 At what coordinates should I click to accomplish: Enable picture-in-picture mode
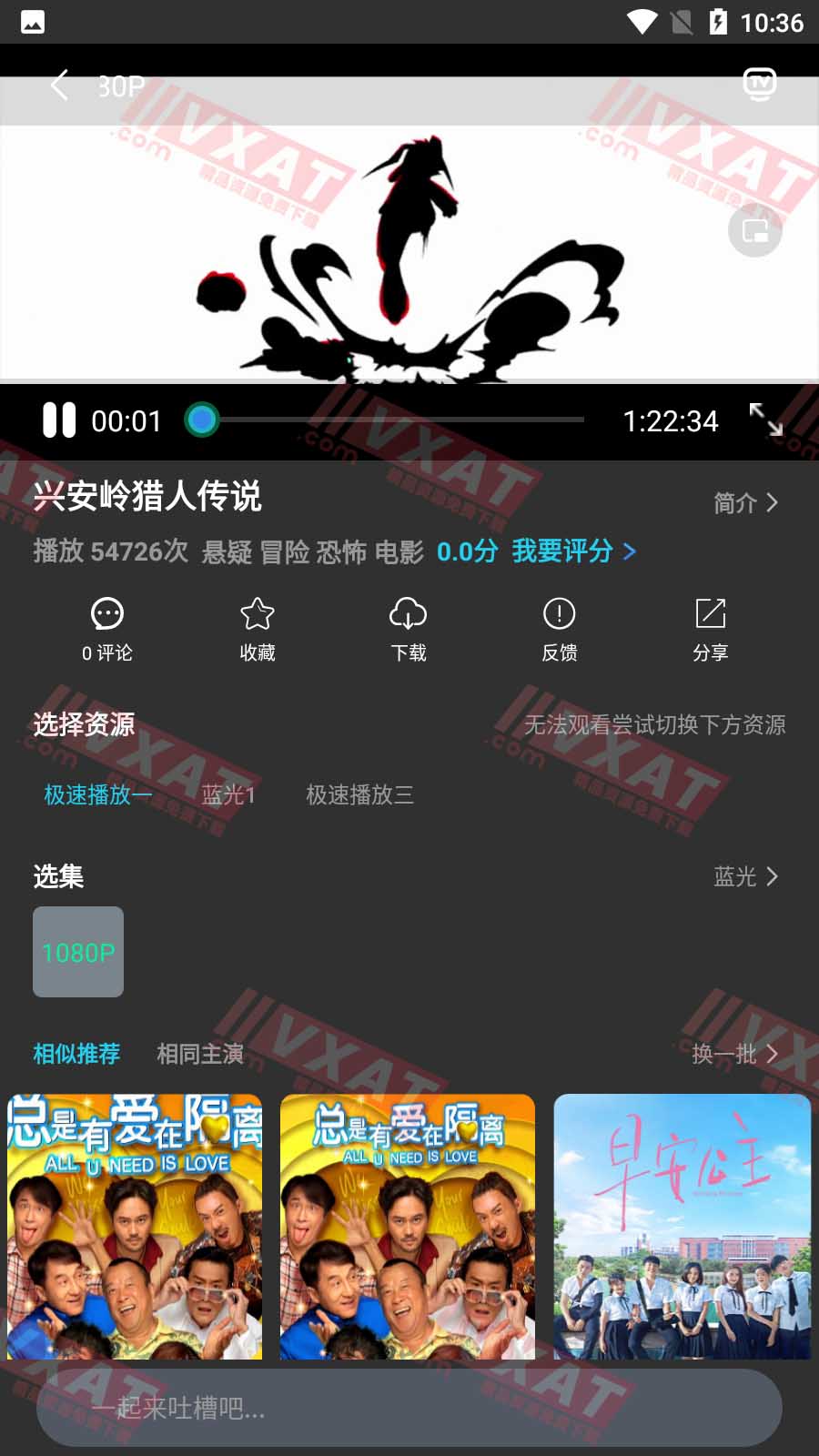(x=754, y=231)
